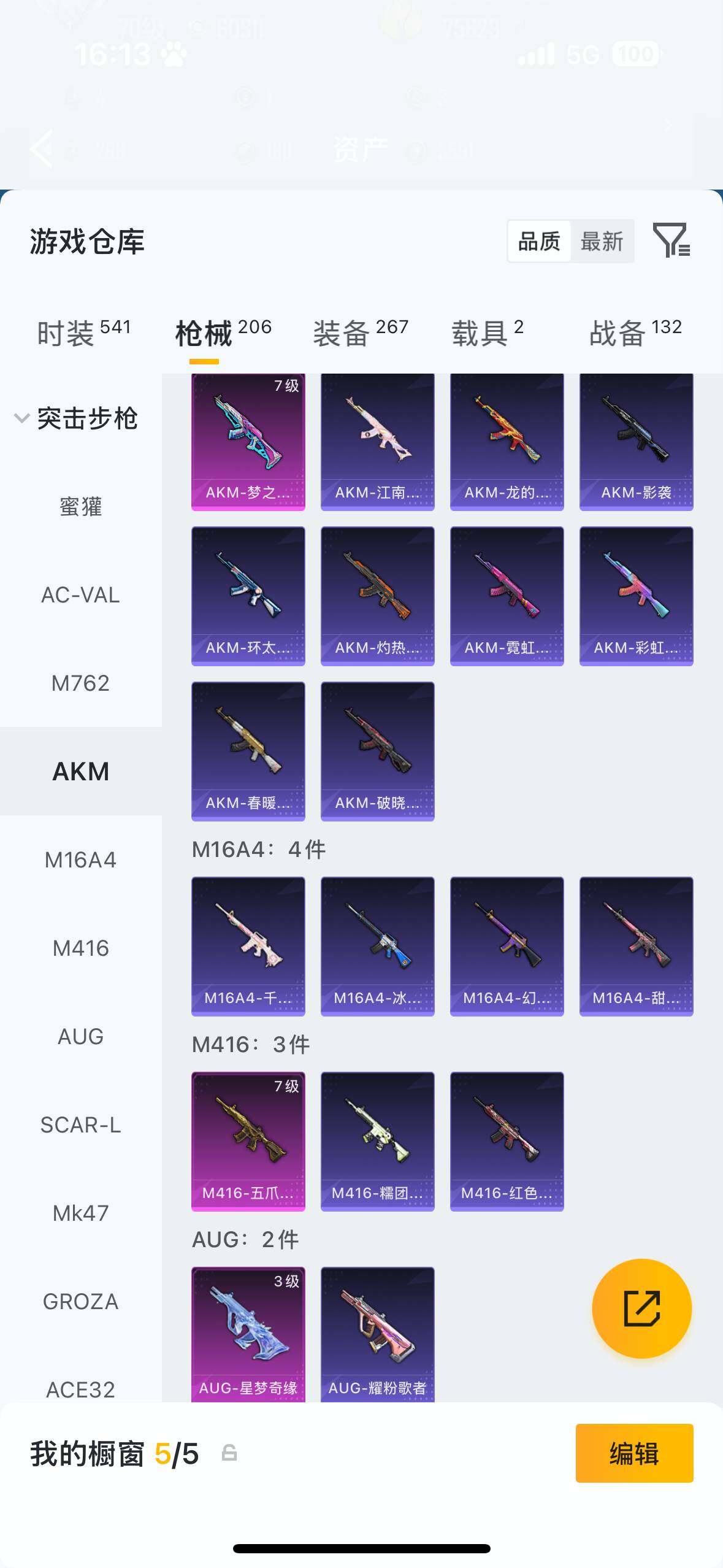Jump to the SCAR-L weapon list
This screenshot has width=723, height=1568.
coord(80,1124)
